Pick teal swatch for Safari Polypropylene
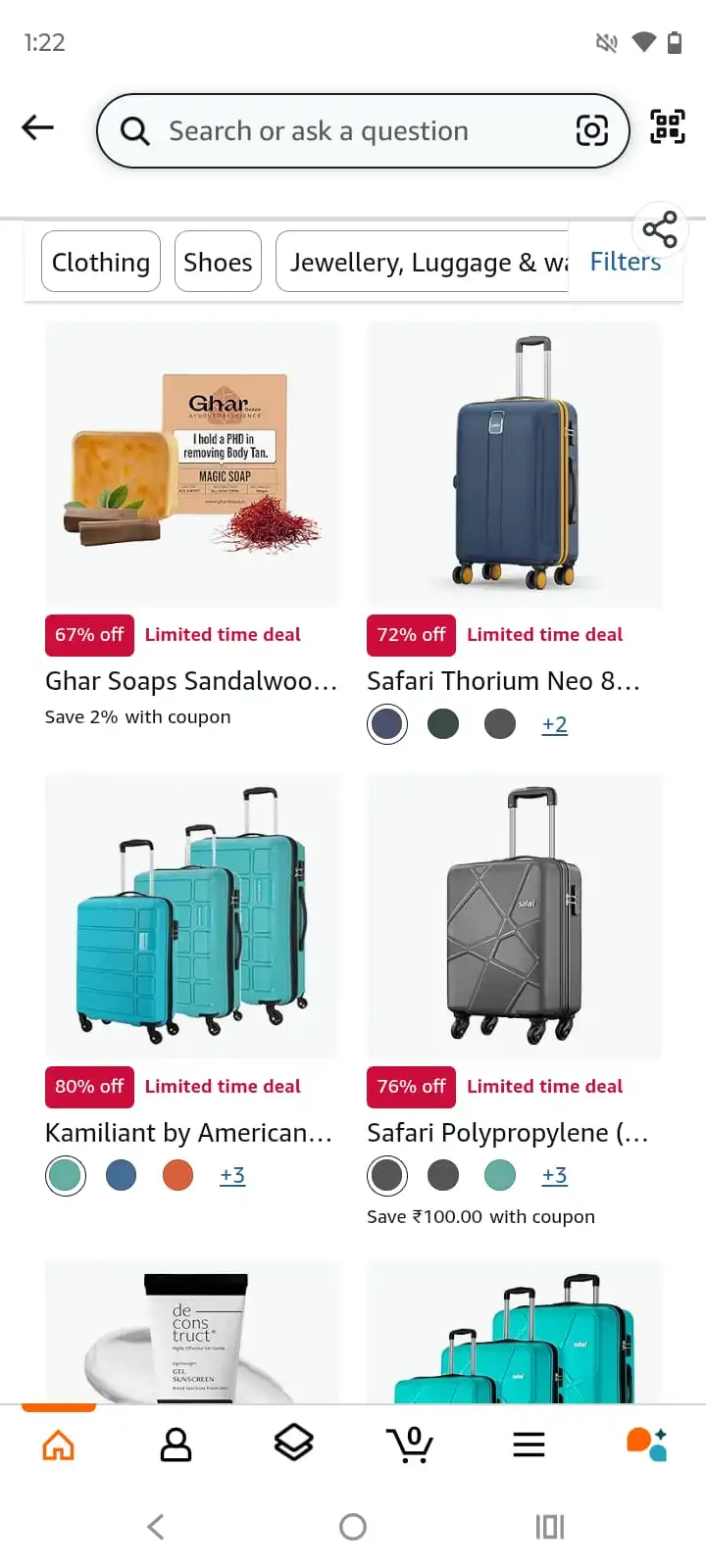 [500, 1175]
